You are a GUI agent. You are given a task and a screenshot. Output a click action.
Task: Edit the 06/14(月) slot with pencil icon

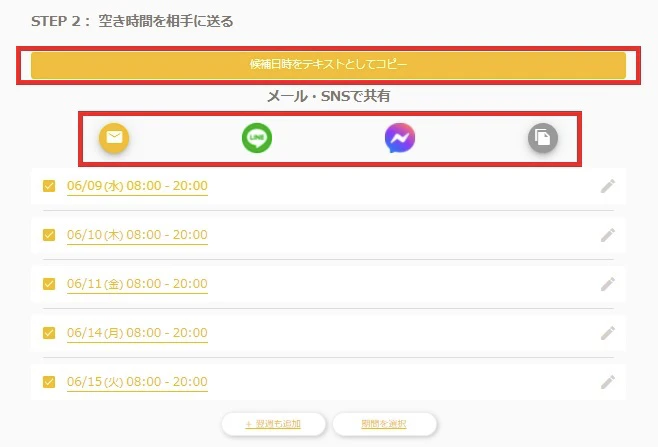click(607, 333)
